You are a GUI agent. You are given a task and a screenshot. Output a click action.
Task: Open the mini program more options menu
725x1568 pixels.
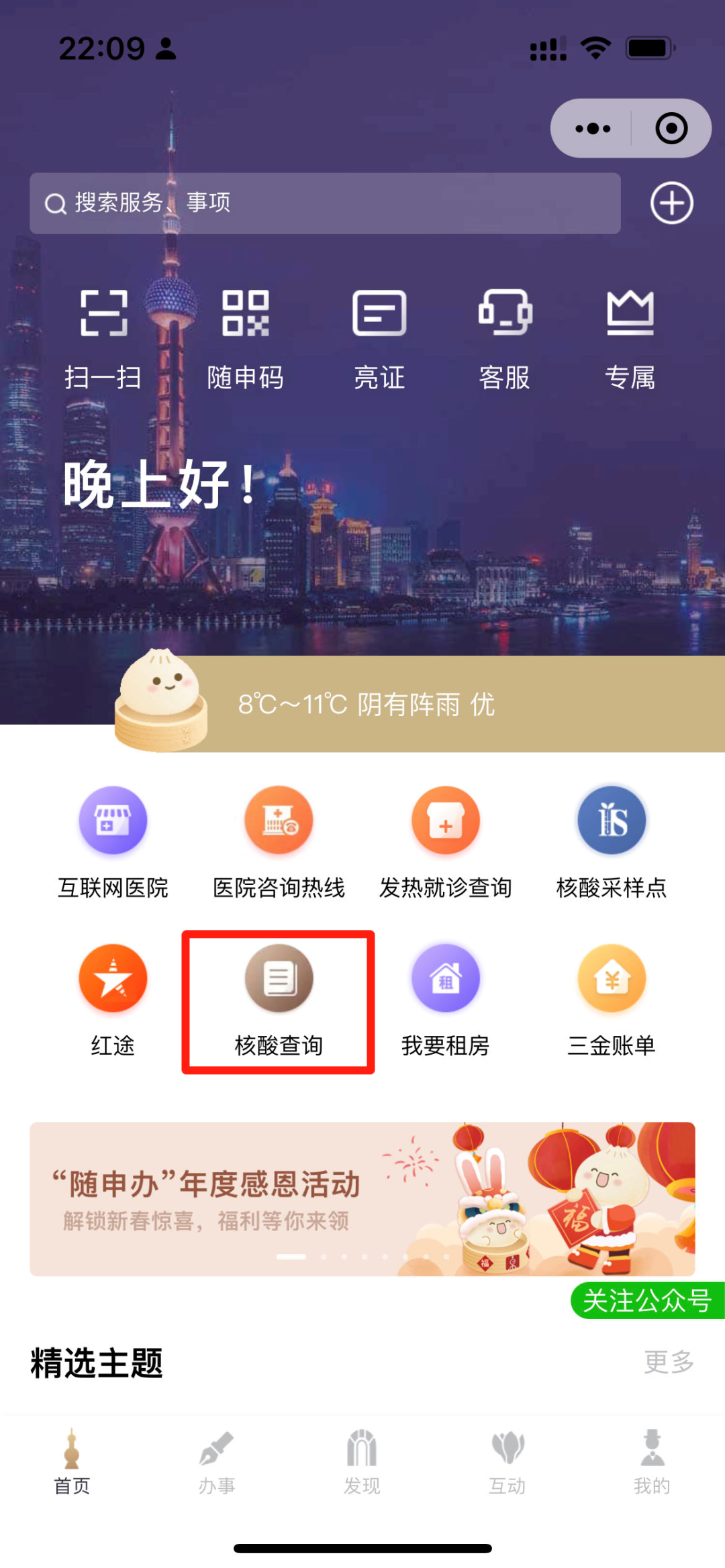pos(592,128)
